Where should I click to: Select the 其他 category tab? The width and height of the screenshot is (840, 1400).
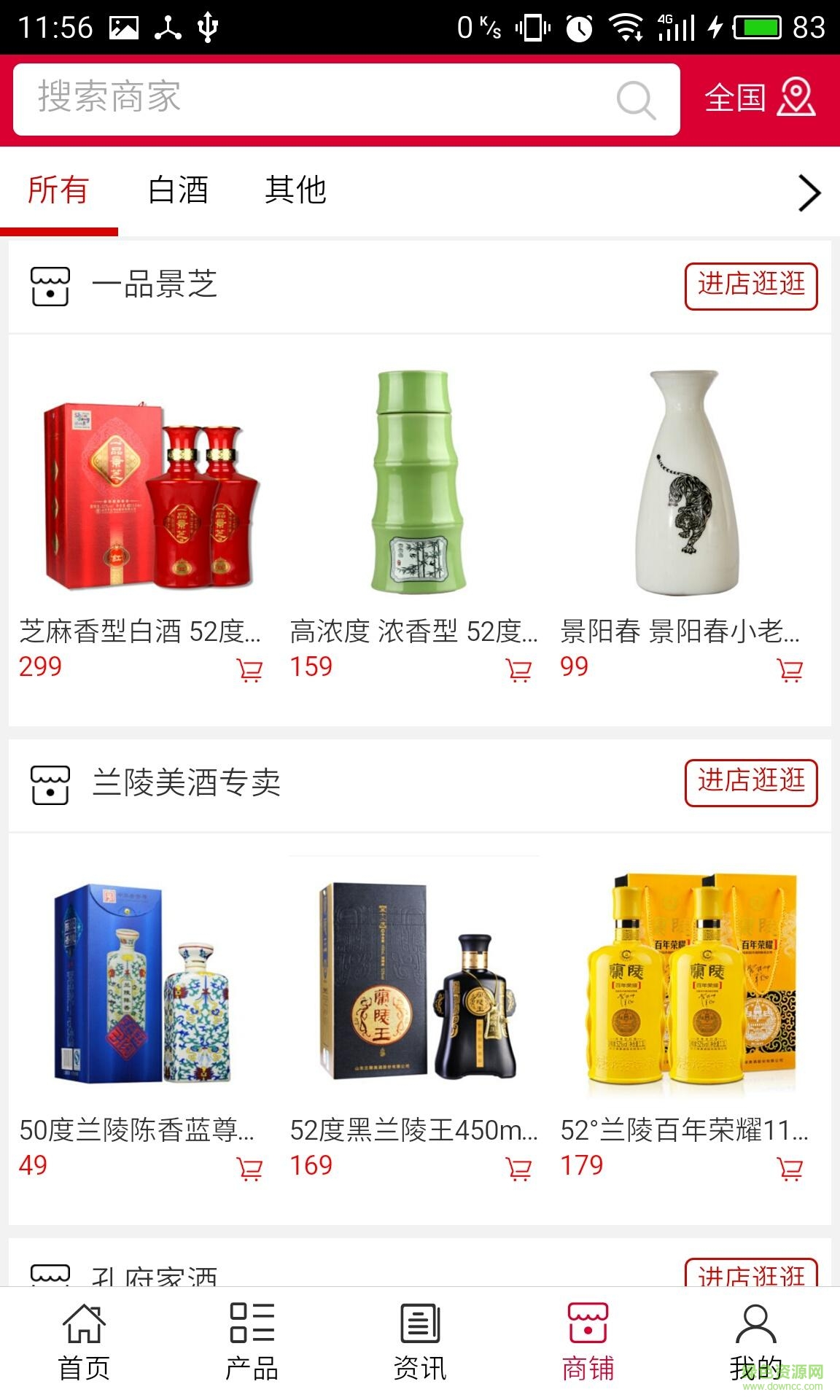[x=295, y=190]
